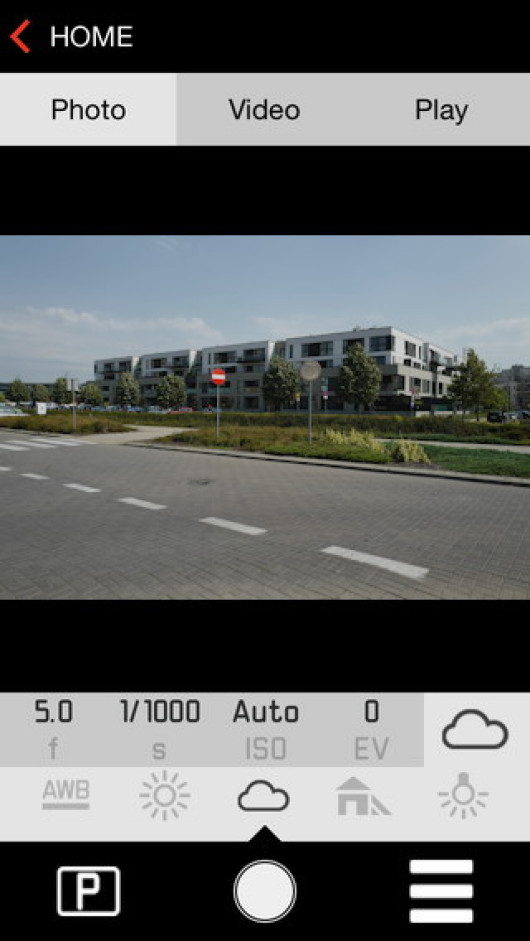Image resolution: width=530 pixels, height=941 pixels.
Task: Choose the daylight sun white balance
Action: tap(165, 795)
